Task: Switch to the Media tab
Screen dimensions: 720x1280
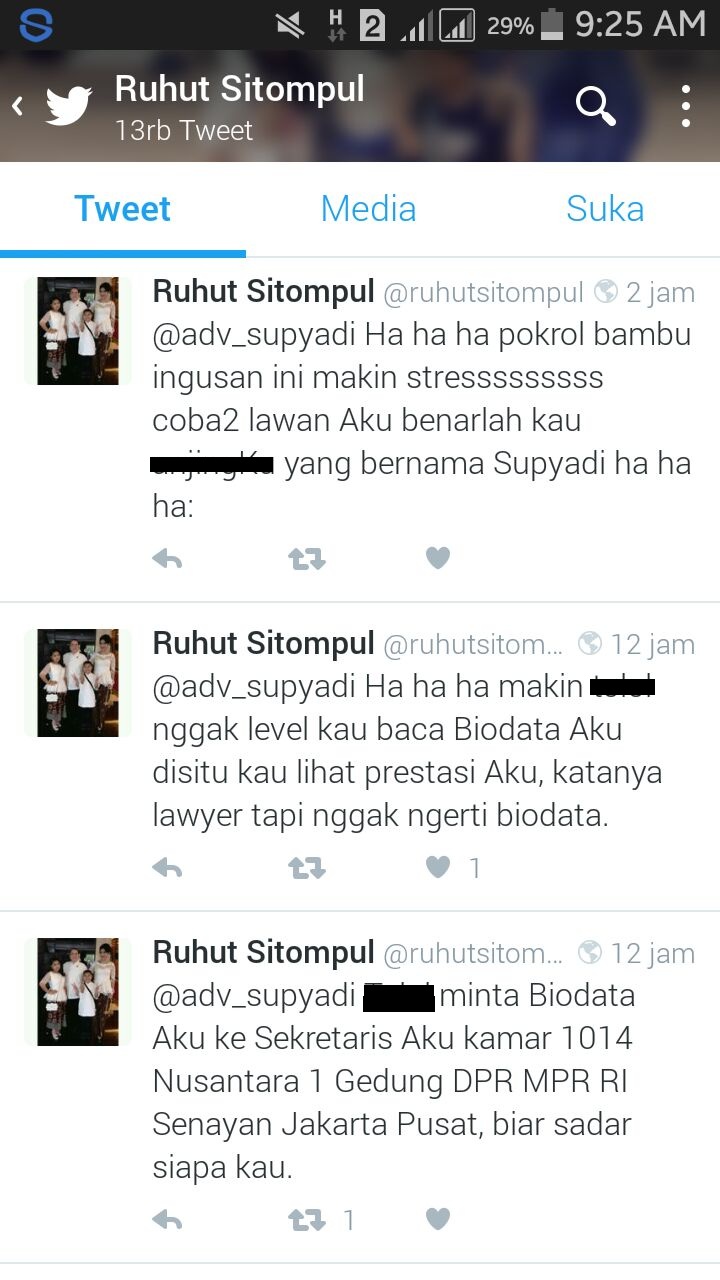Action: click(x=368, y=209)
